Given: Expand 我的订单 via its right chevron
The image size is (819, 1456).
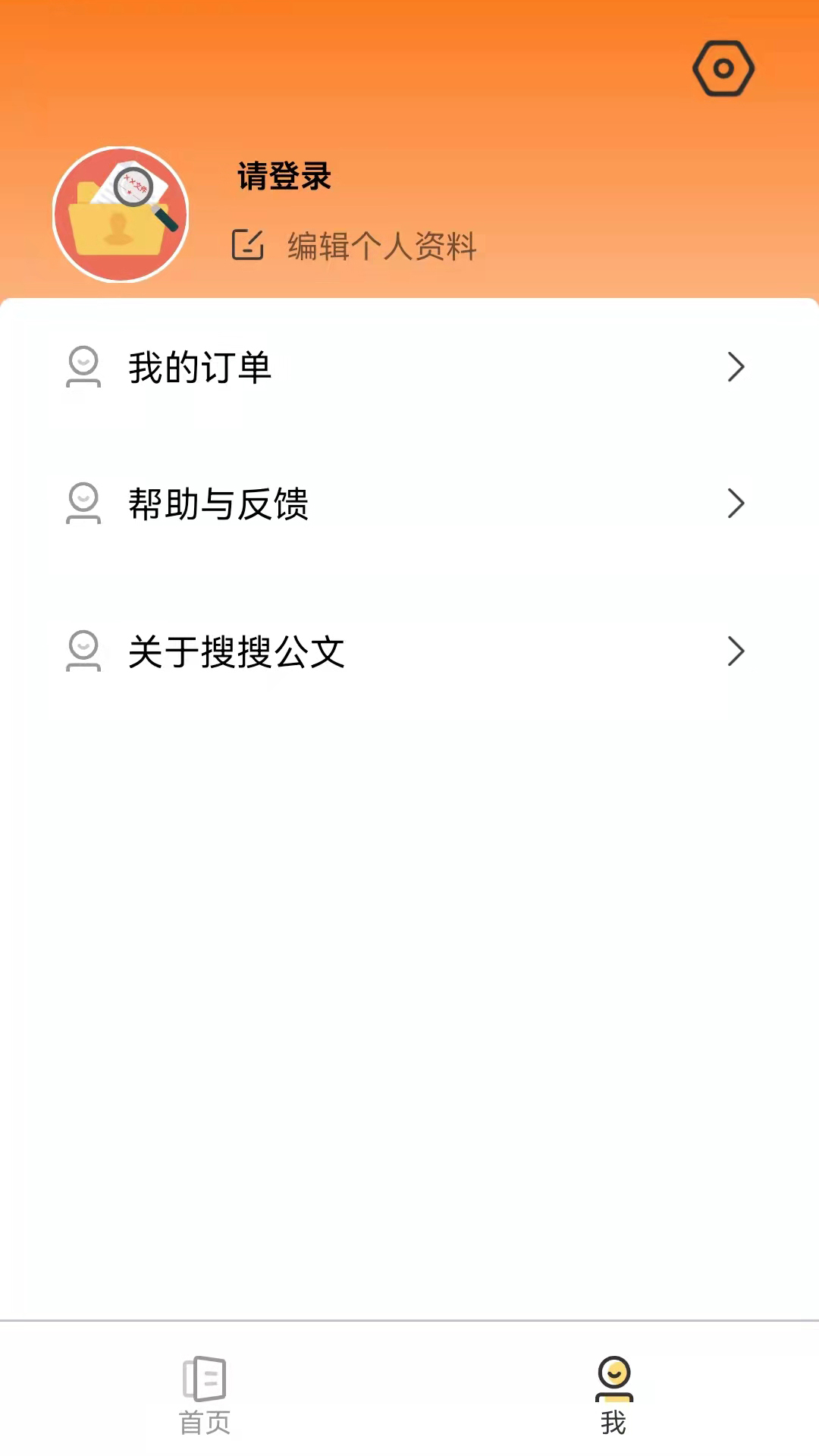Looking at the screenshot, I should pyautogui.click(x=735, y=367).
